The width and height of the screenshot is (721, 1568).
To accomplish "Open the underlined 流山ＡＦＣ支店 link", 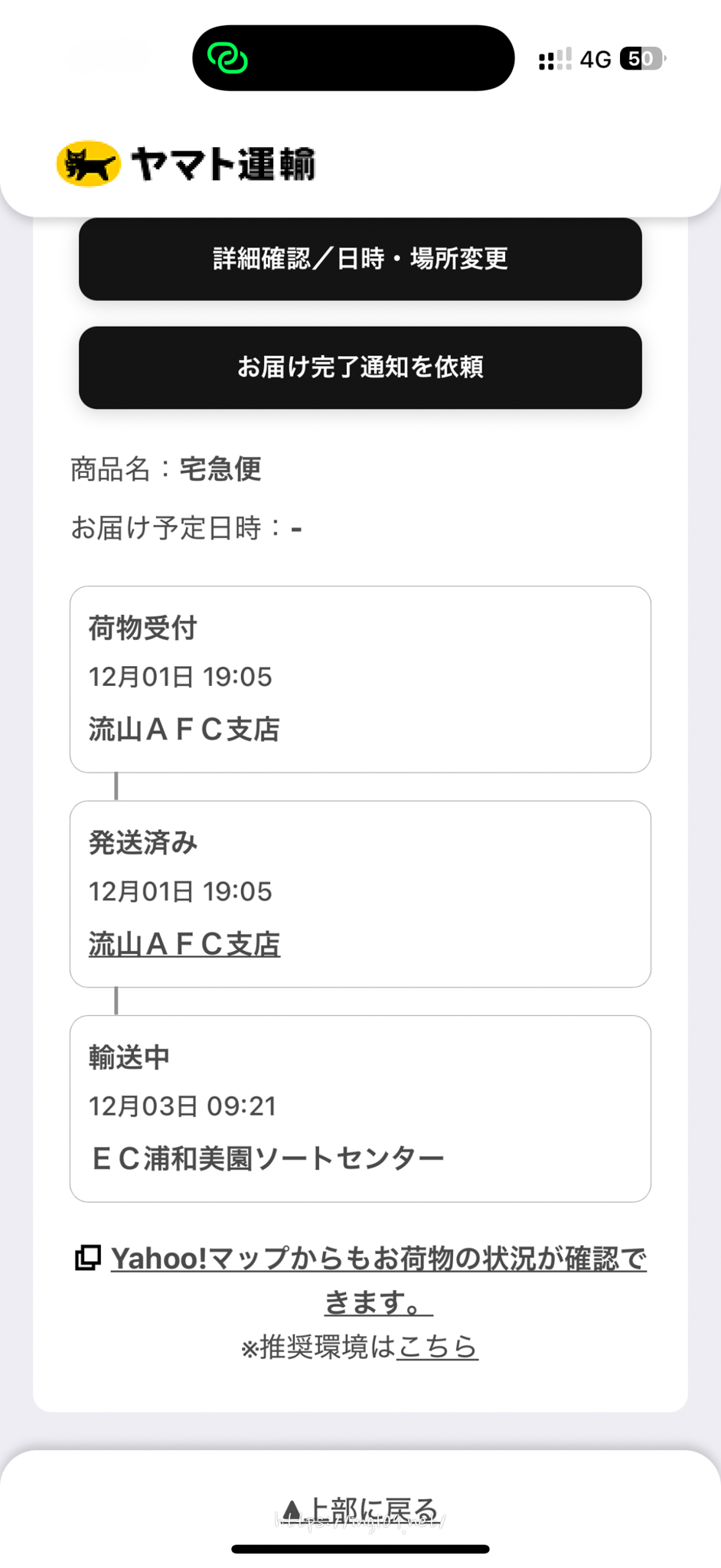I will coord(184,944).
